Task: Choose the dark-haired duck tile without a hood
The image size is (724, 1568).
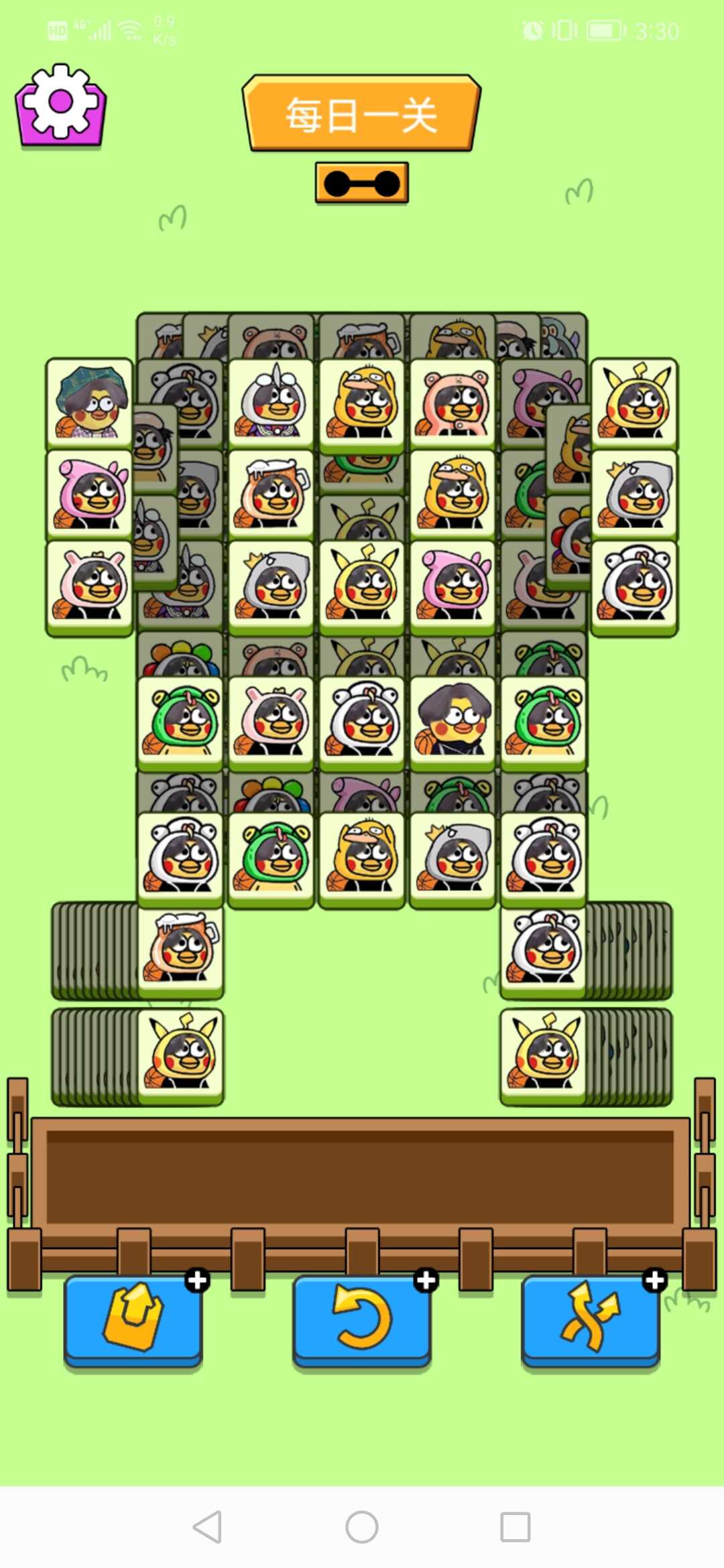Action: click(452, 720)
